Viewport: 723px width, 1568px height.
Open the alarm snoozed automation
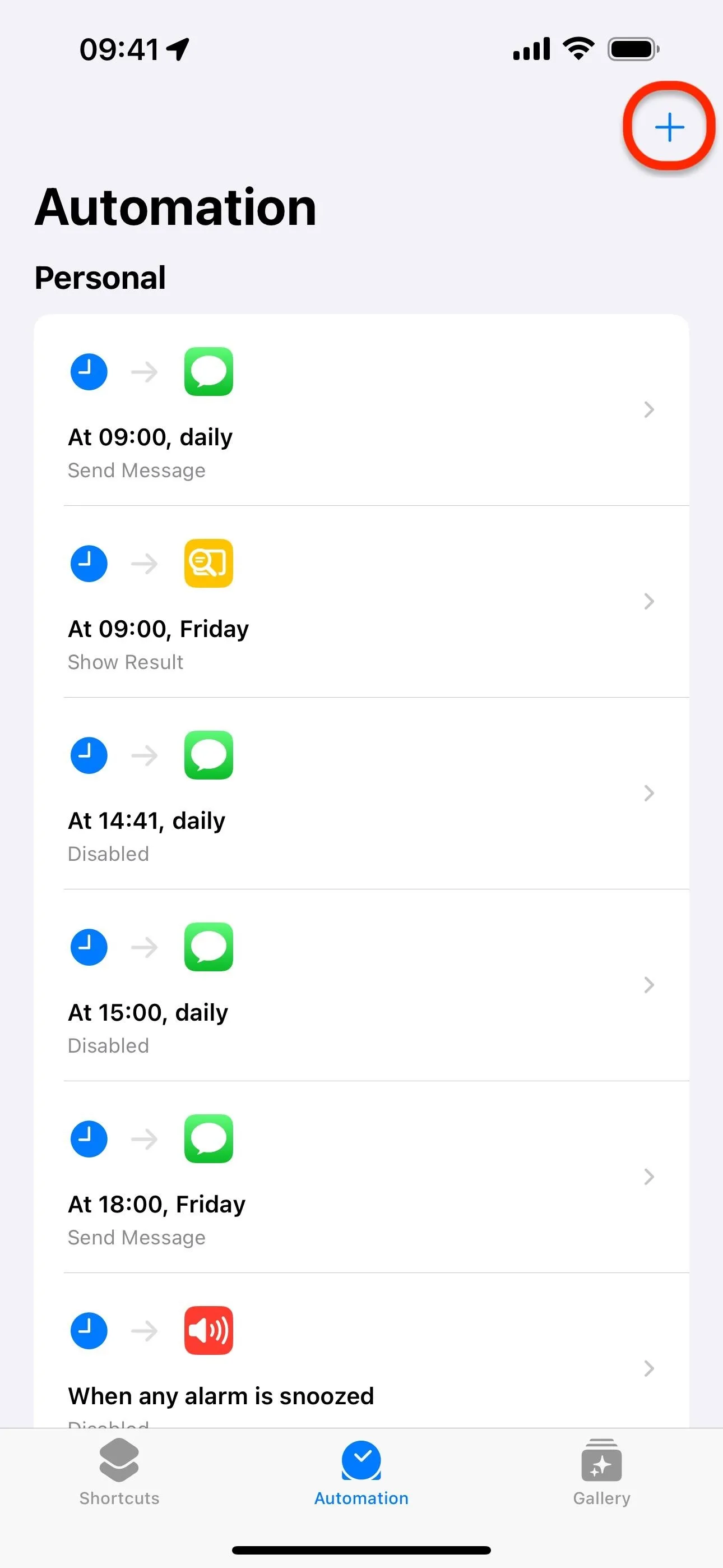point(361,1351)
